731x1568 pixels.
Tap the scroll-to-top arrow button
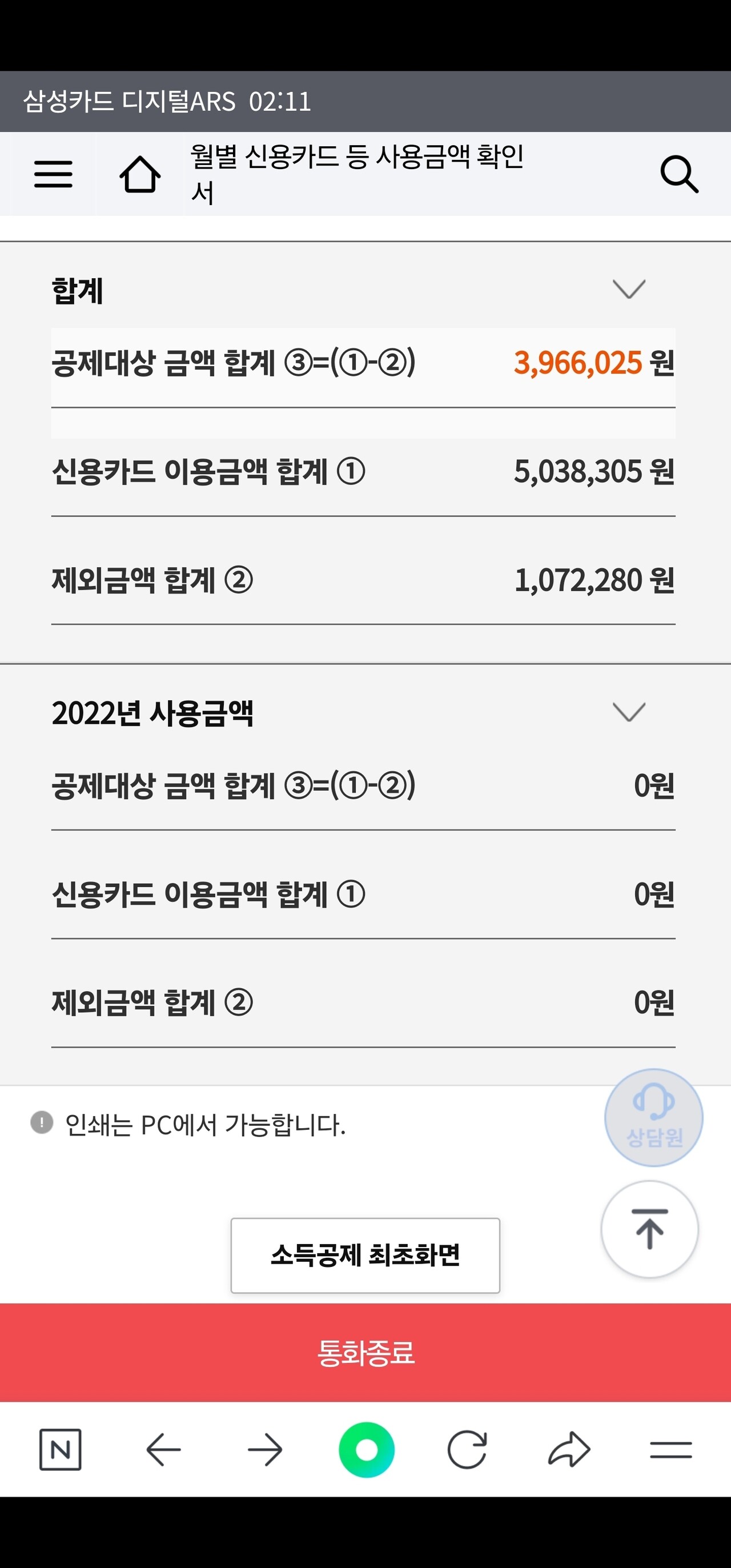650,1230
